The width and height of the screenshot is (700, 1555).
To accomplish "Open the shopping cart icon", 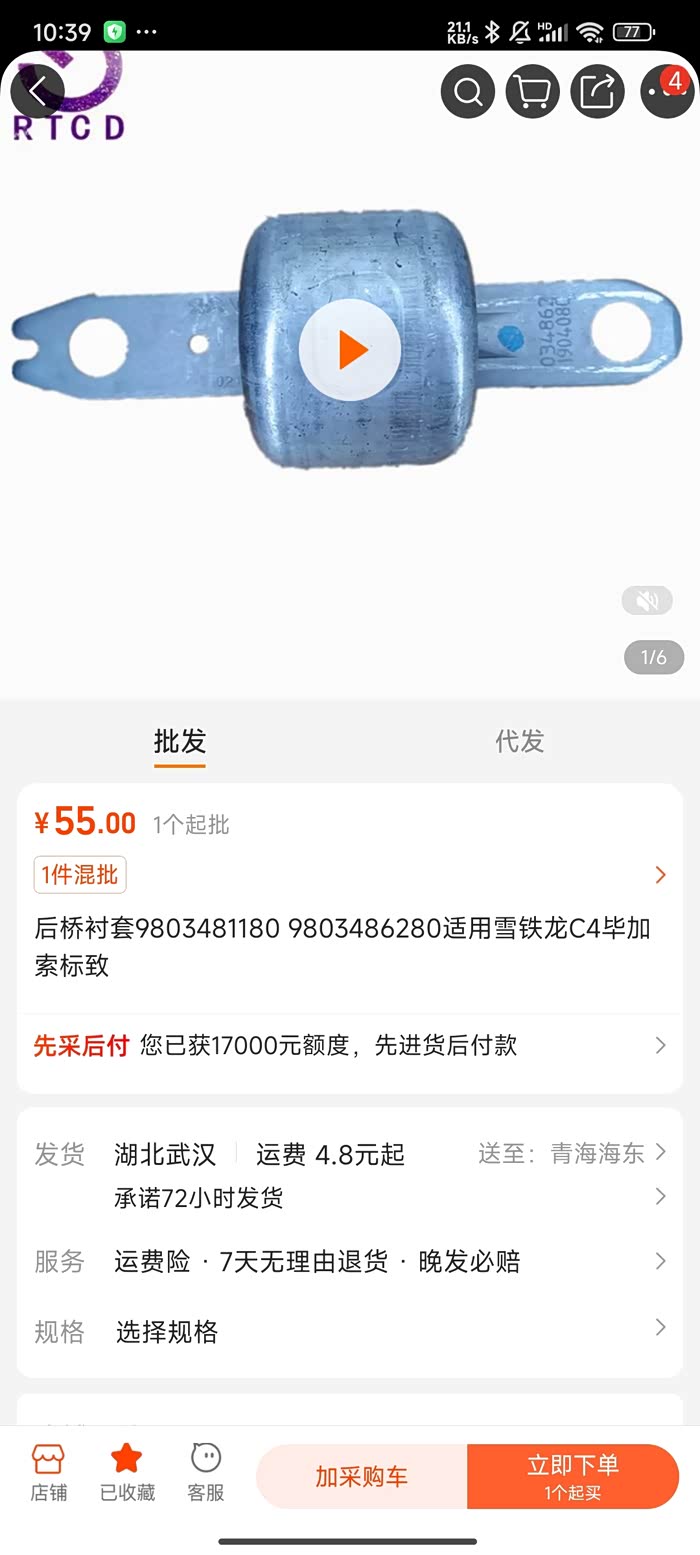I will tap(532, 92).
